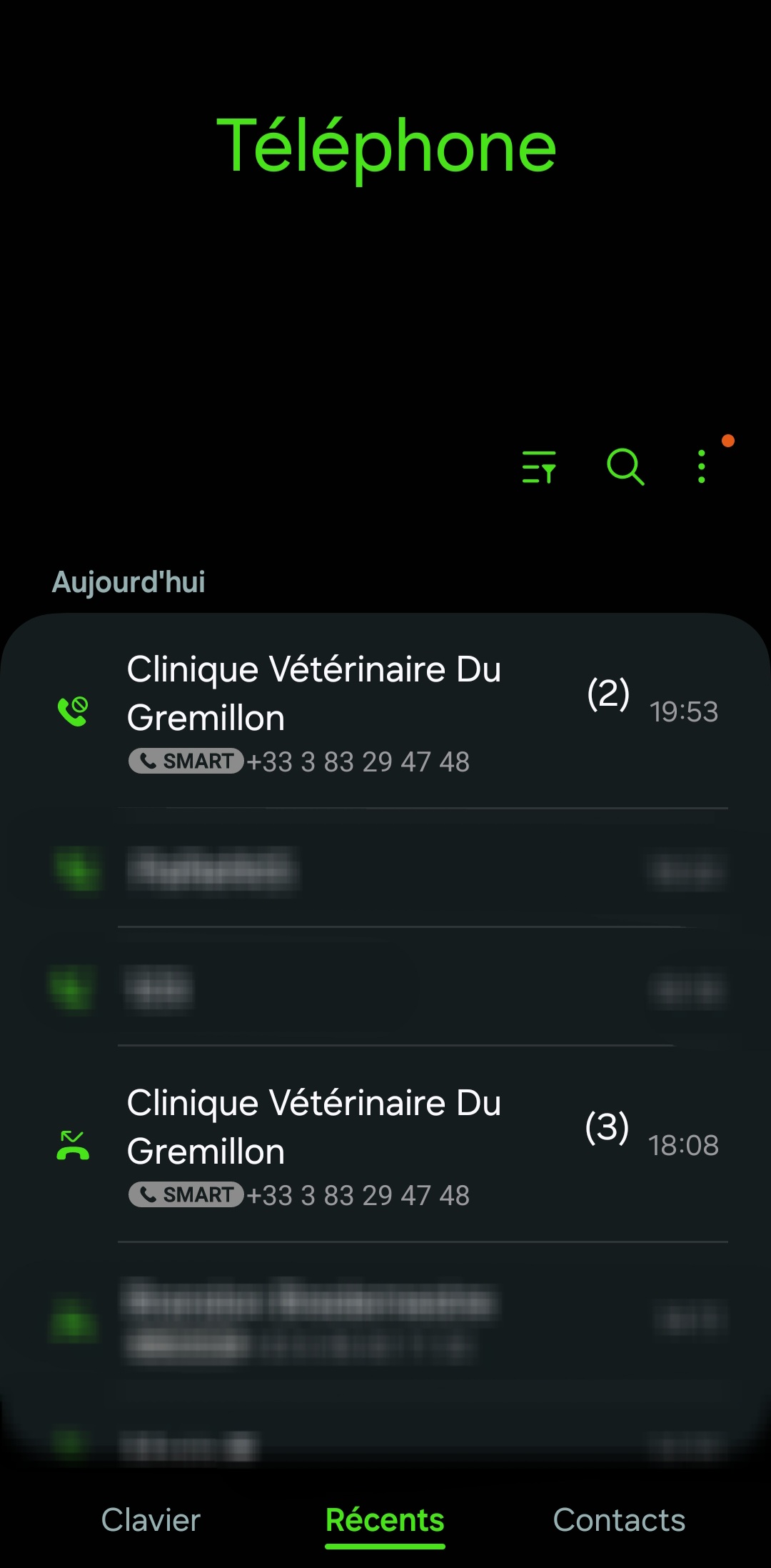Open the 18:08 Clinique Vétérinaire call entry
The width and height of the screenshot is (771, 1568).
click(385, 1146)
